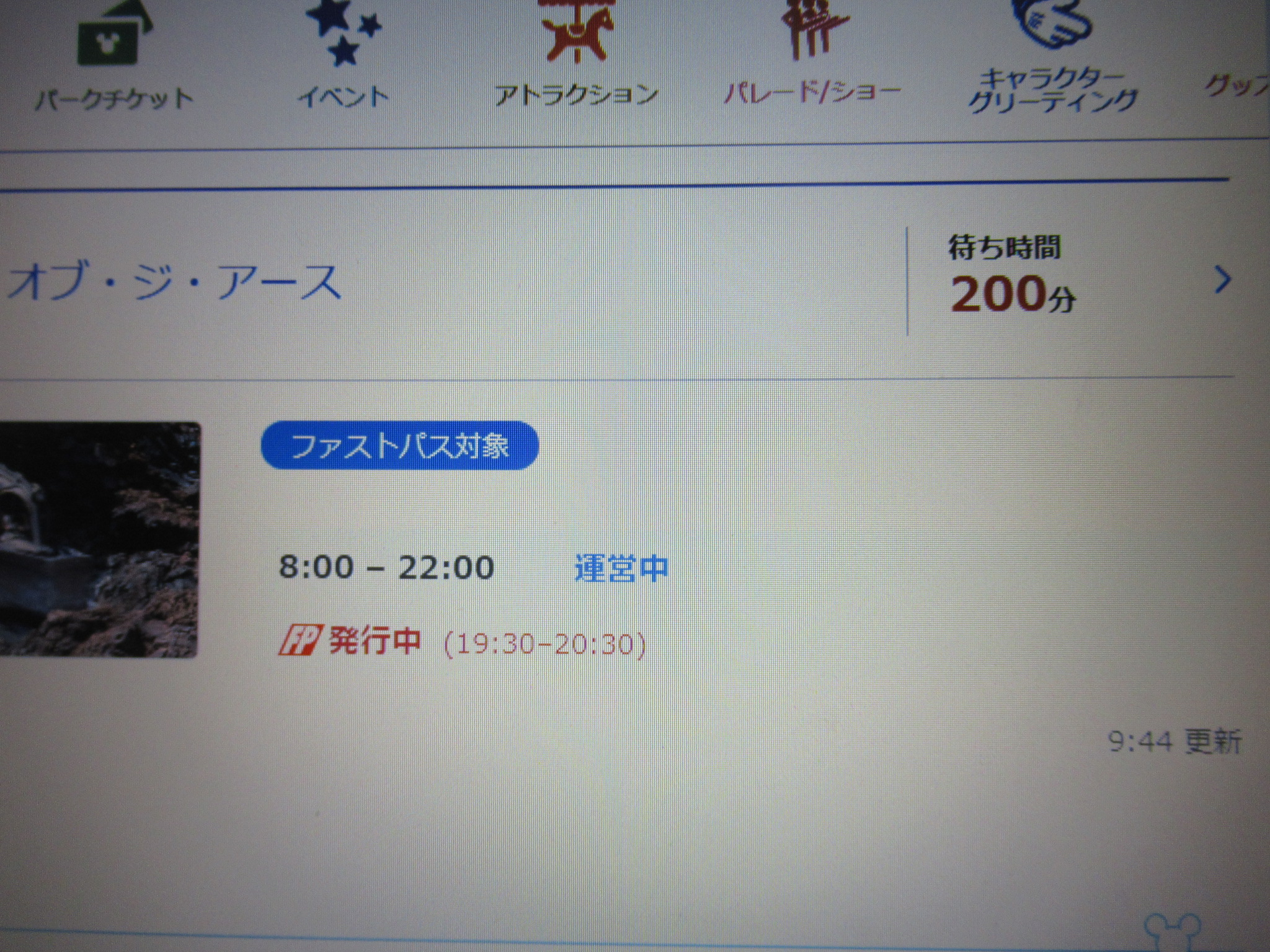Open the attraction photo thumbnail
The width and height of the screenshot is (1270, 952).
point(99,539)
